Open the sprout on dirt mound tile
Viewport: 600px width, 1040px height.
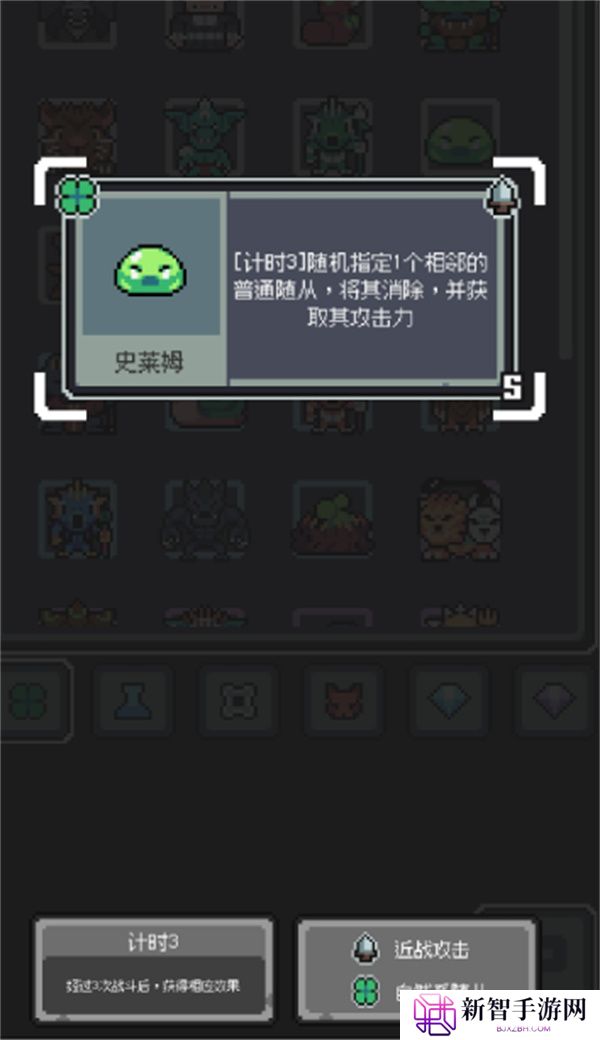(332, 518)
